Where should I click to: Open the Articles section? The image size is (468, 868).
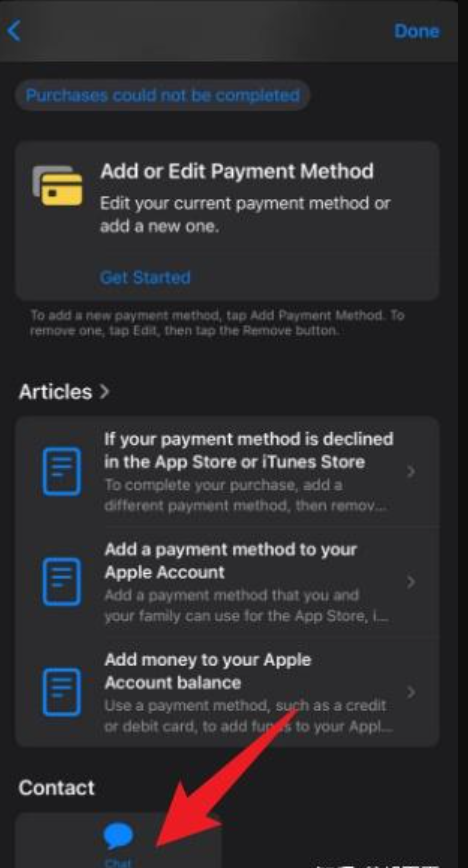click(64, 391)
